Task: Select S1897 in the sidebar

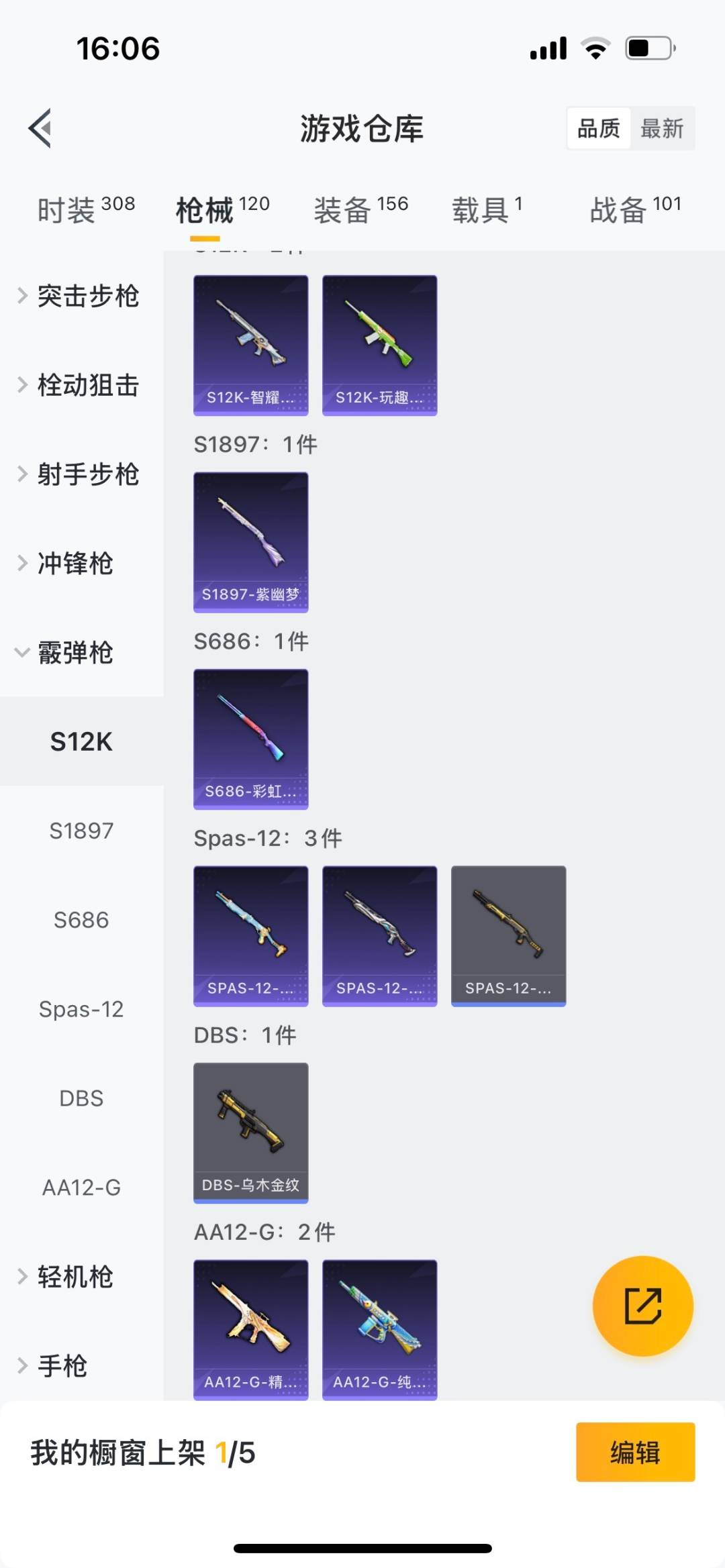Action: point(81,831)
